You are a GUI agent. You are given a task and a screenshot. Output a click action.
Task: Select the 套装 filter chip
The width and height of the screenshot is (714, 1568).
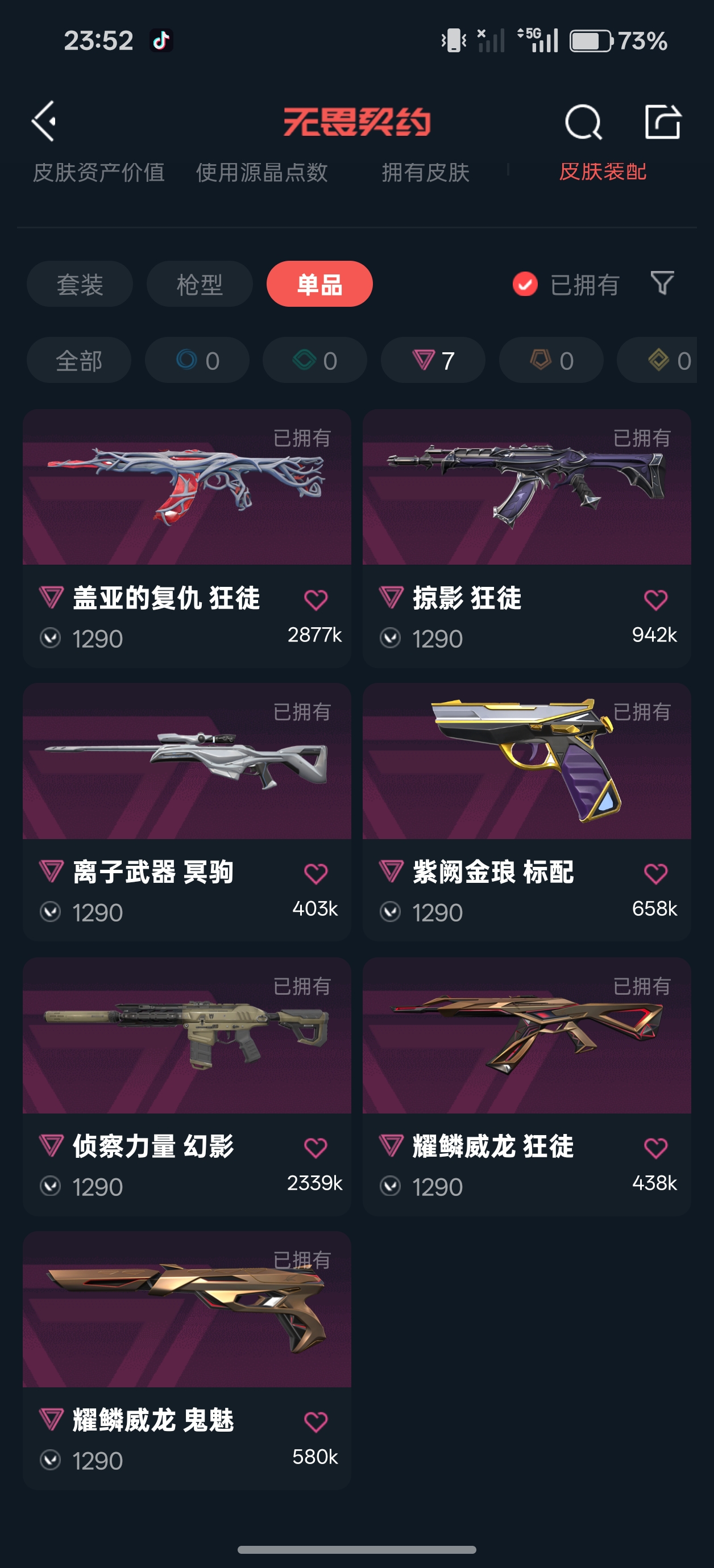click(80, 284)
